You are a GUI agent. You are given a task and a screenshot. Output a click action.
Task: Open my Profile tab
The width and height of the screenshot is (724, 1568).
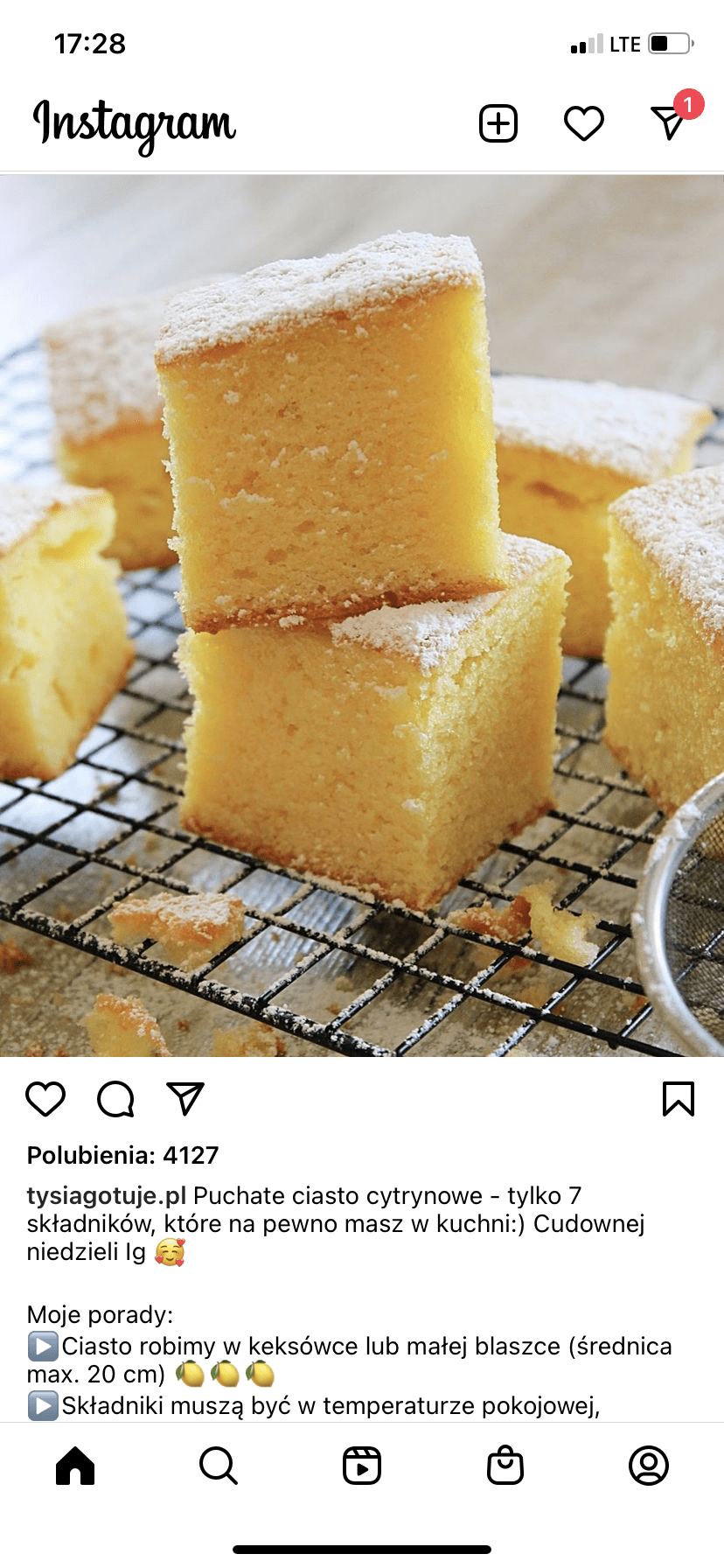(x=649, y=1465)
